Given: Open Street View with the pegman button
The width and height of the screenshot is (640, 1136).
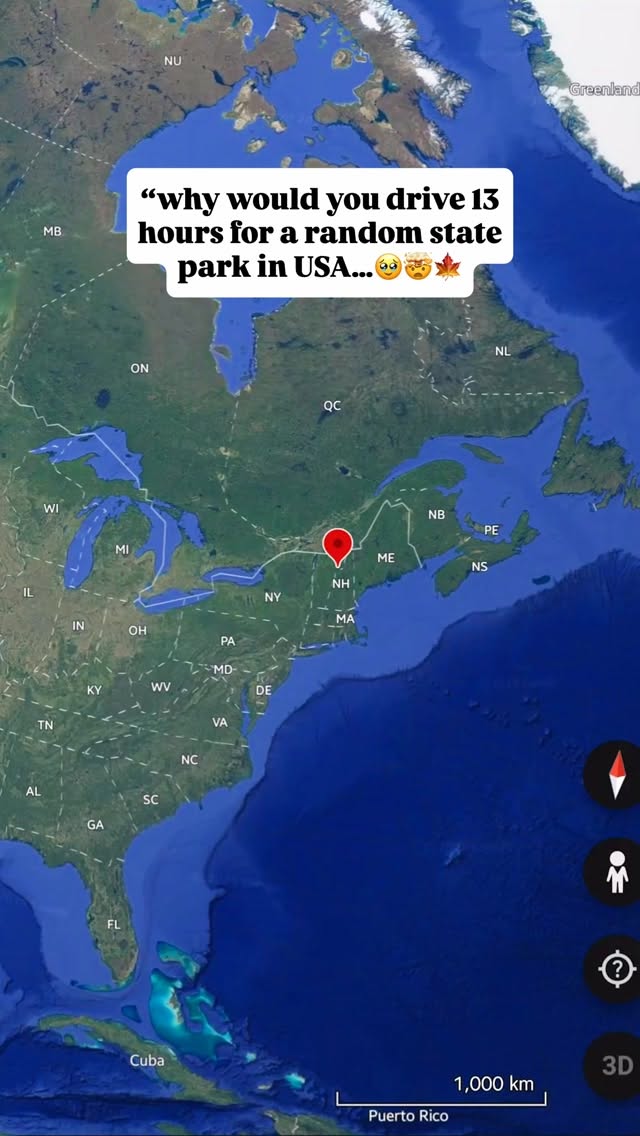Looking at the screenshot, I should [x=615, y=872].
